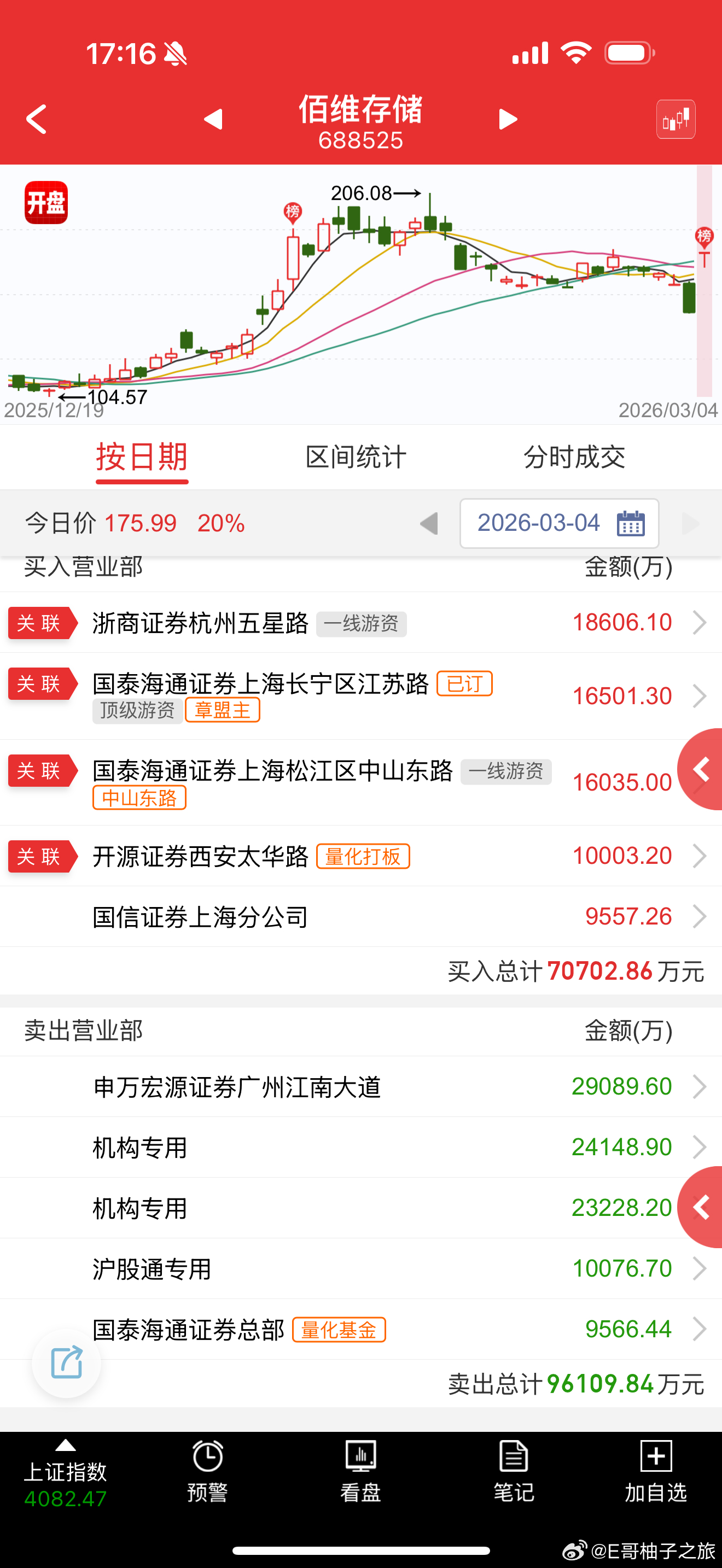The image size is (722, 1568).
Task: Open the candlestick chart icon top right
Action: click(x=676, y=119)
